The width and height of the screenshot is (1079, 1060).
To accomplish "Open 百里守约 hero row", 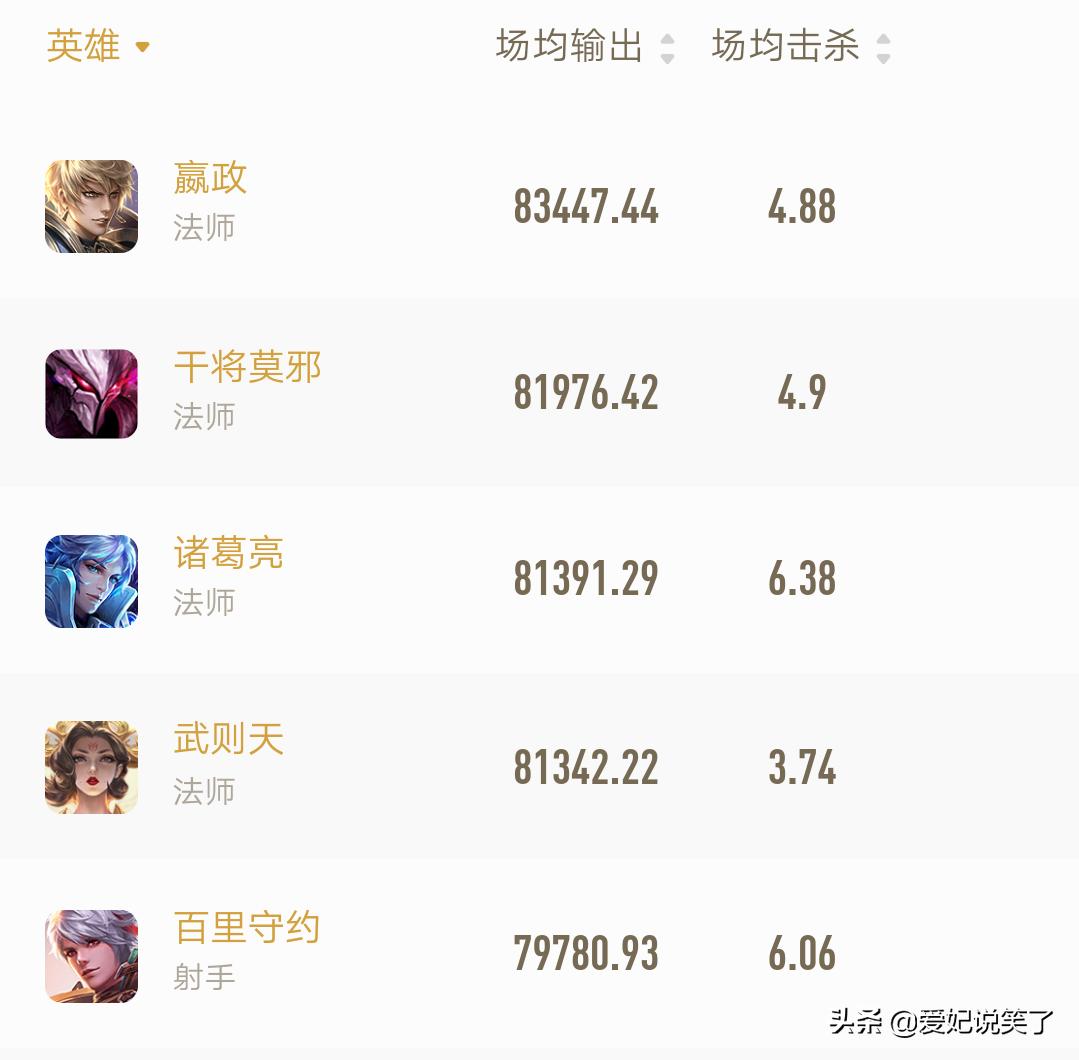I will [x=246, y=928].
